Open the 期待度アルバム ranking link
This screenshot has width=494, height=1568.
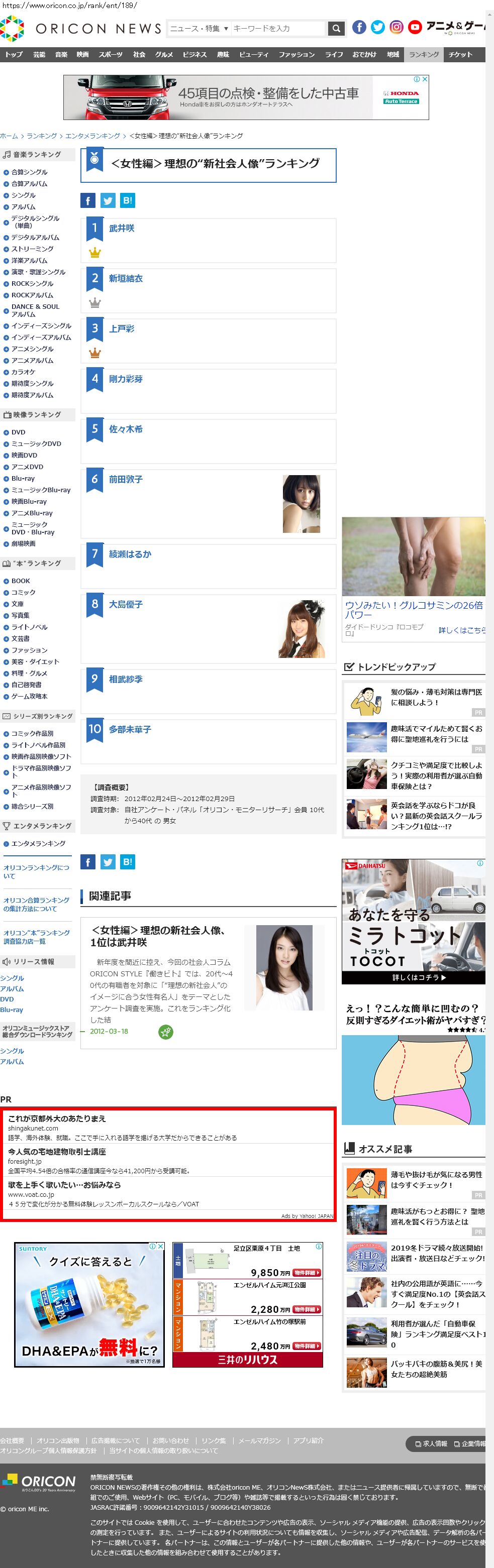(32, 395)
